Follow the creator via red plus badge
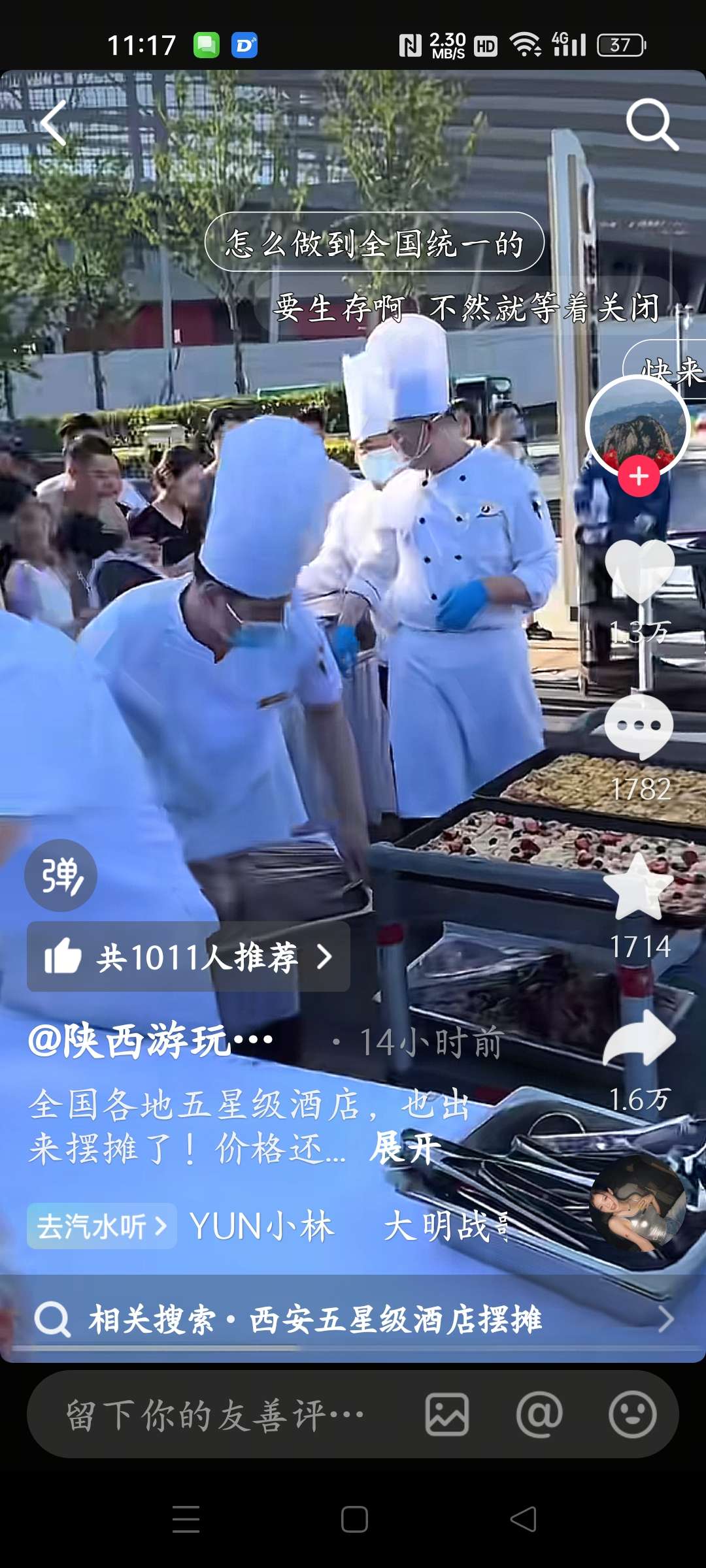Screen dimensions: 706x1568 pos(639,477)
